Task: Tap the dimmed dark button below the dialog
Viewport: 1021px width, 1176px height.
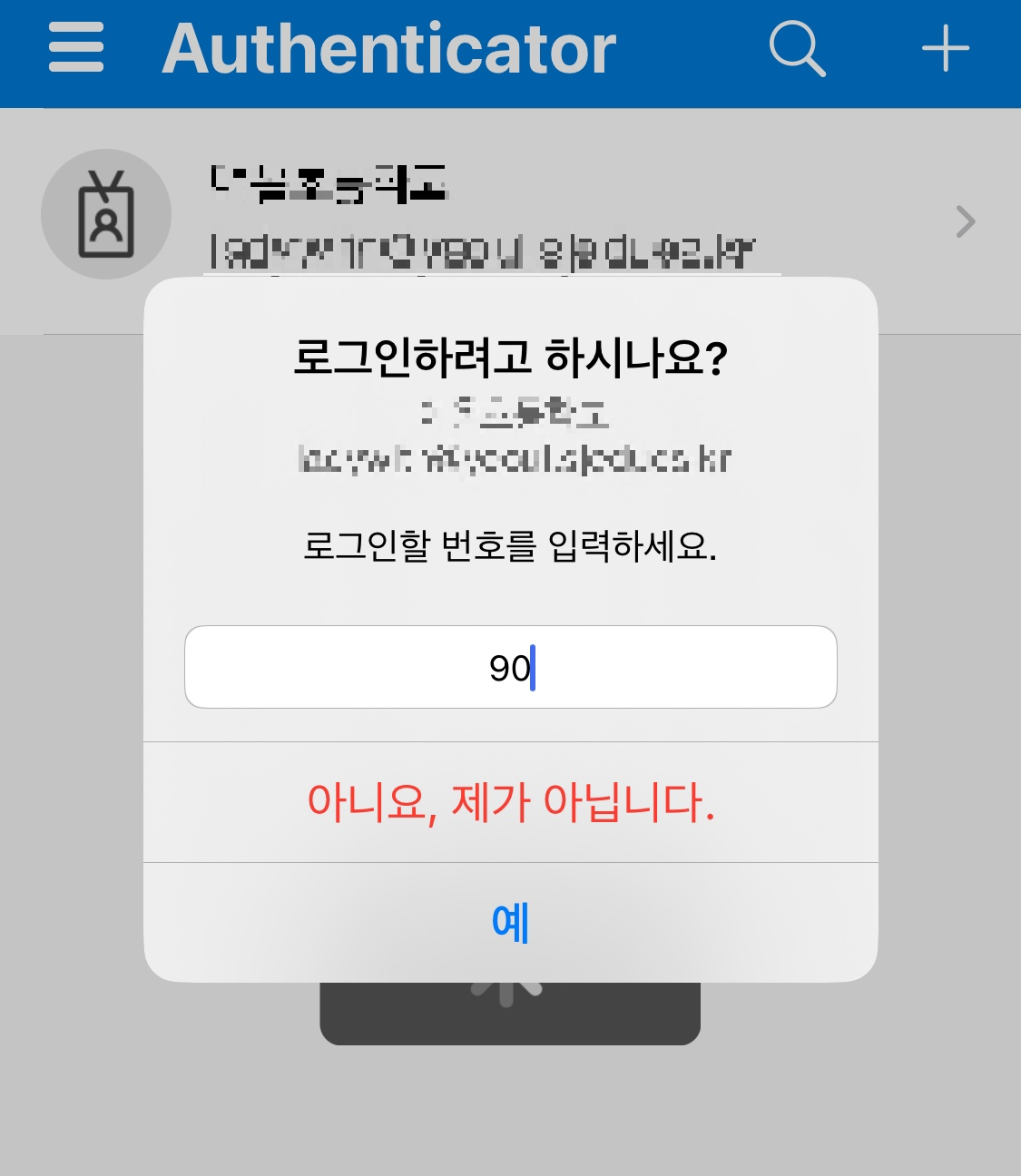Action: coord(510,1016)
